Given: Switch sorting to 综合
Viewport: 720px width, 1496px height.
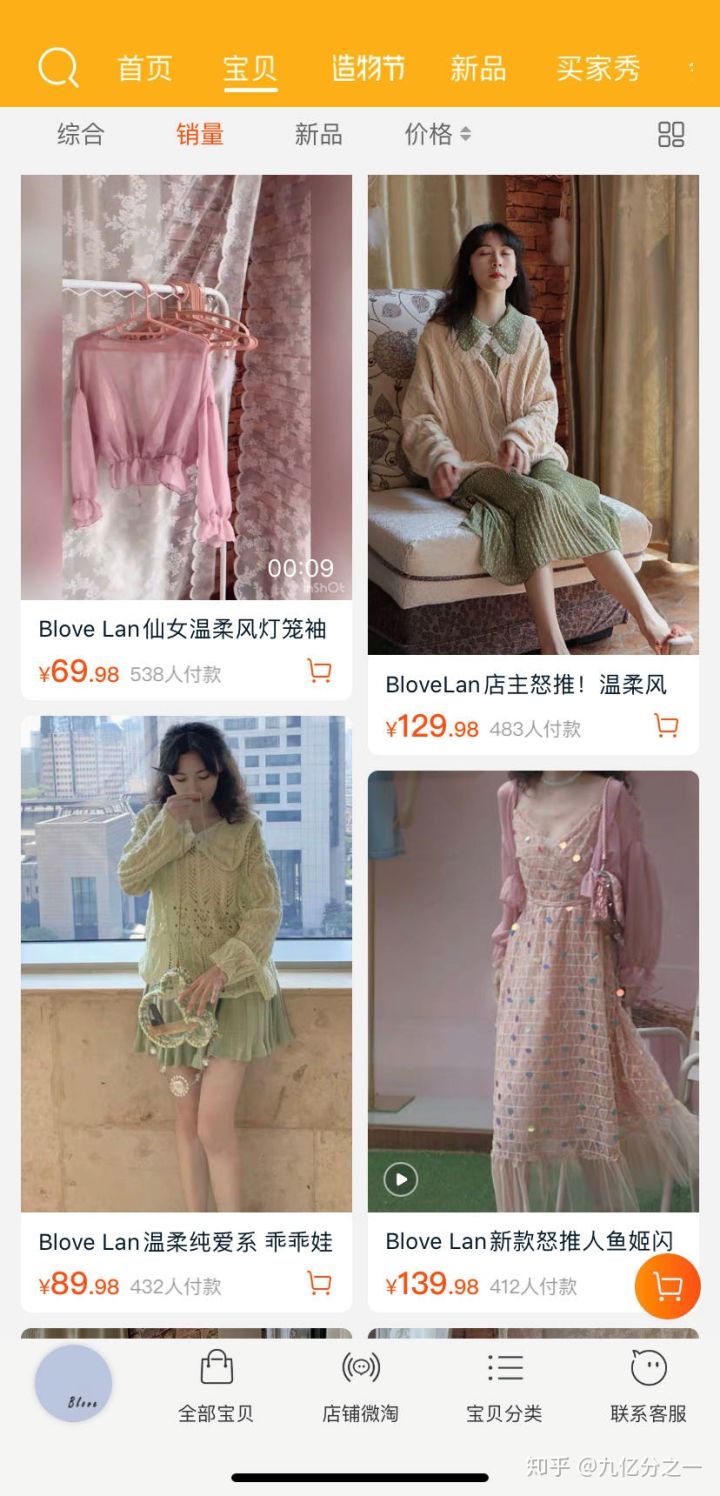Looking at the screenshot, I should pyautogui.click(x=79, y=134).
